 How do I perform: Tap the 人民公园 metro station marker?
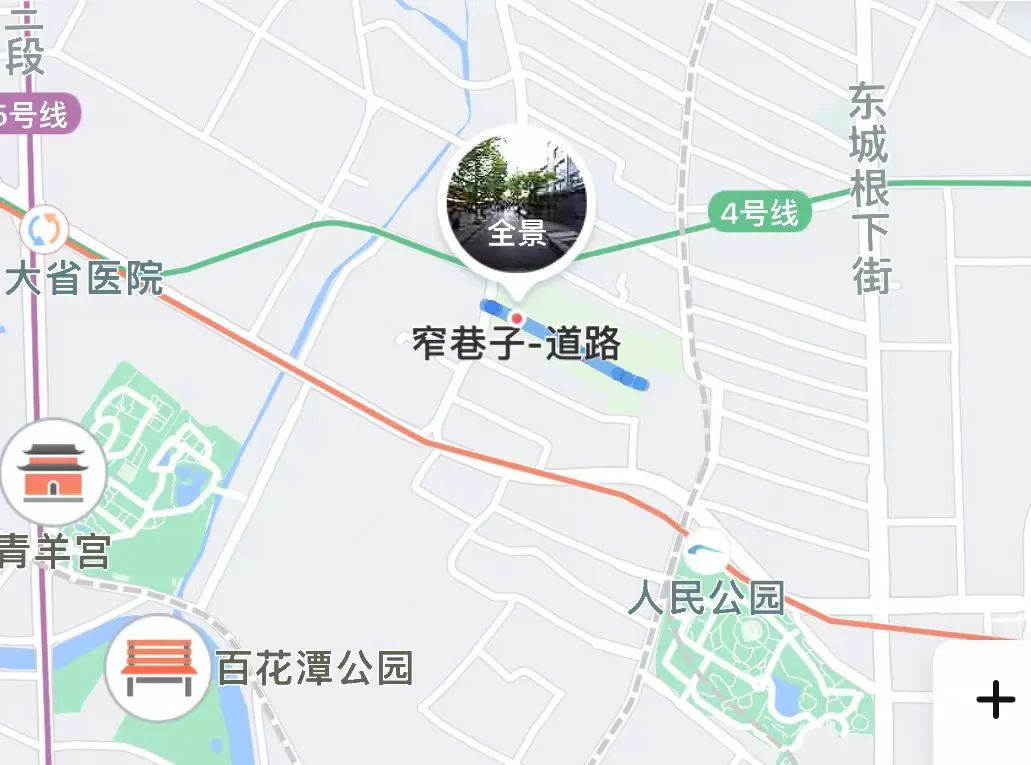coord(708,550)
